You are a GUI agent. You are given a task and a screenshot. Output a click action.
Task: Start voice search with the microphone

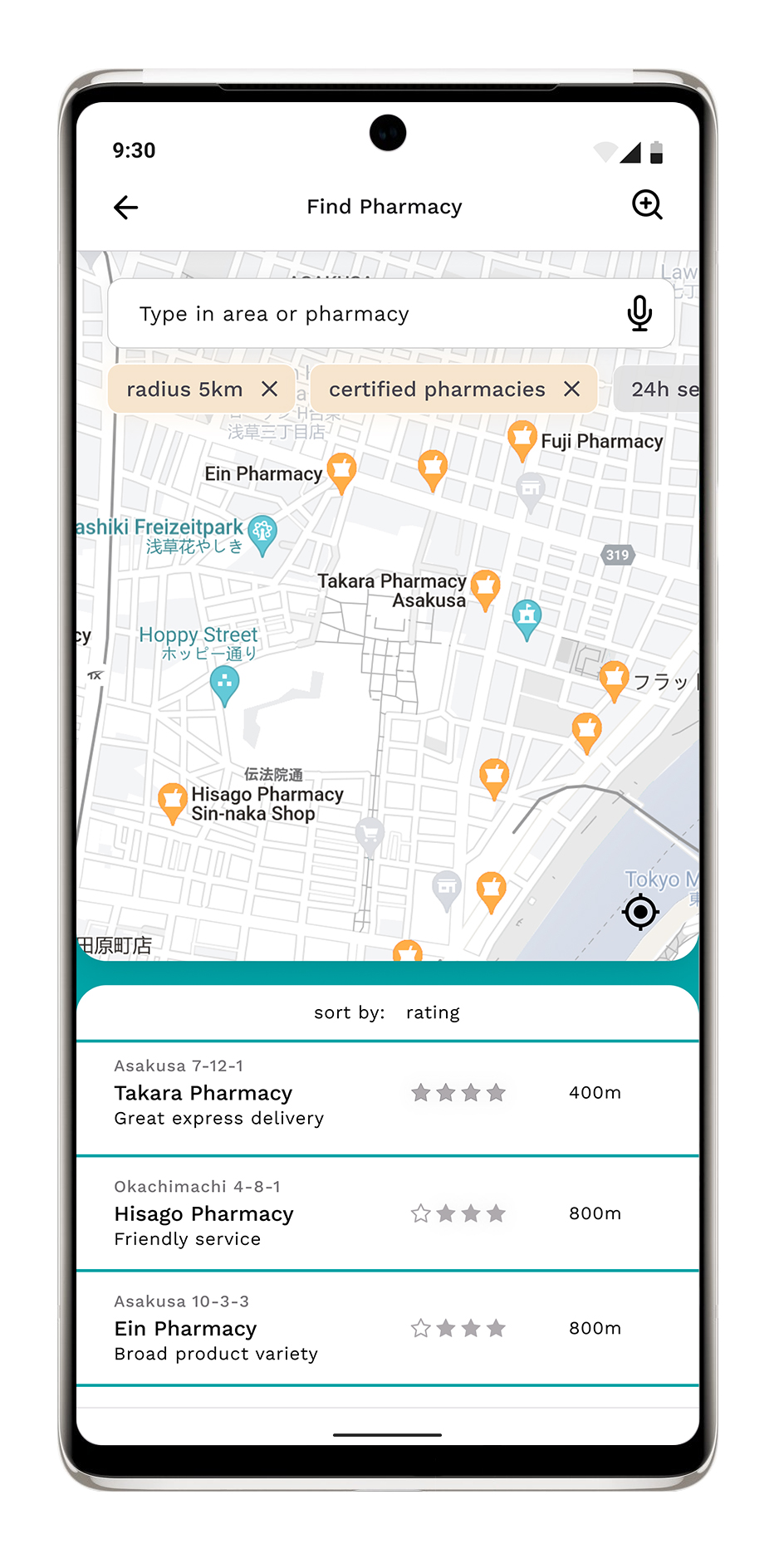639,314
